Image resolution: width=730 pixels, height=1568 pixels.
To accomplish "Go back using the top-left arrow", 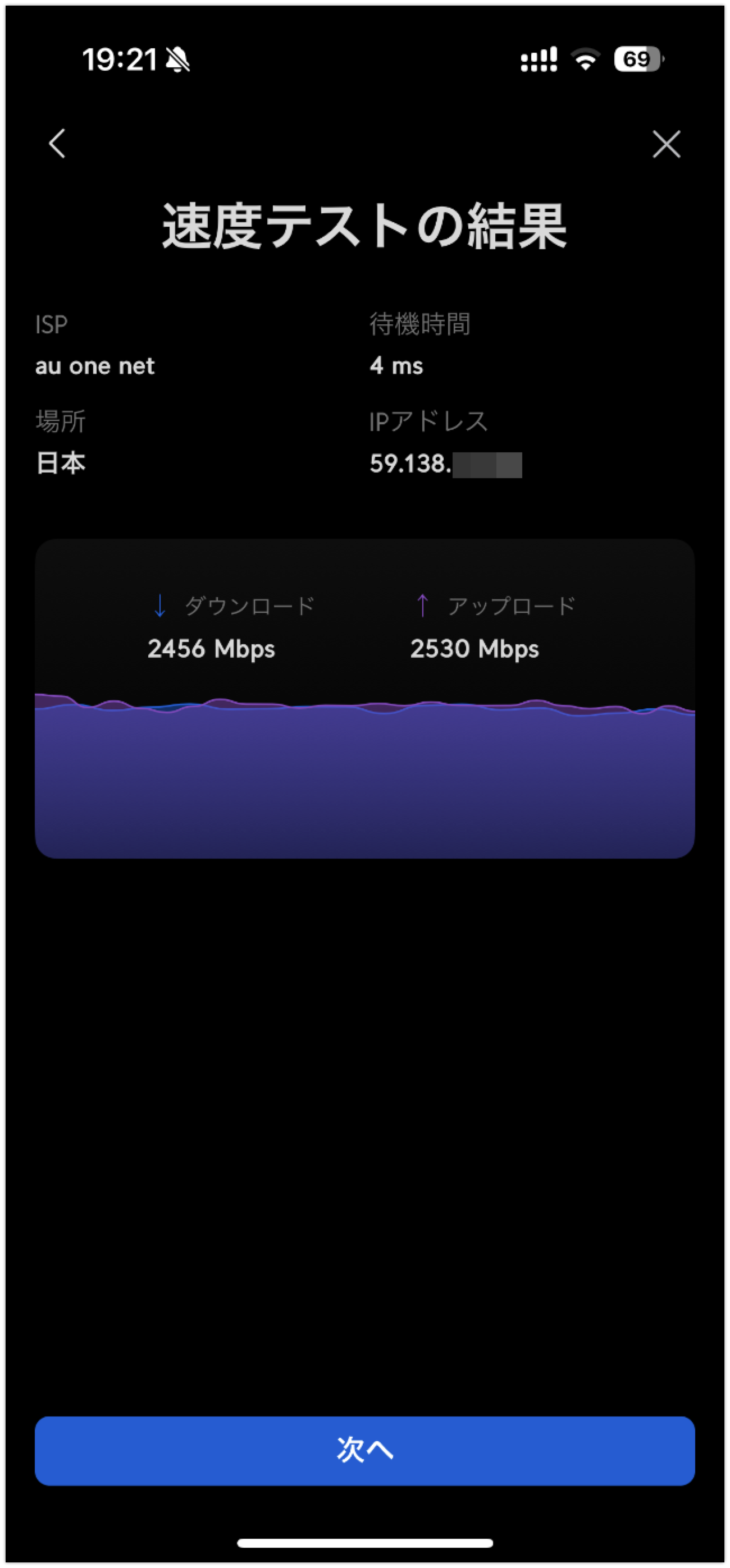I will coord(57,144).
